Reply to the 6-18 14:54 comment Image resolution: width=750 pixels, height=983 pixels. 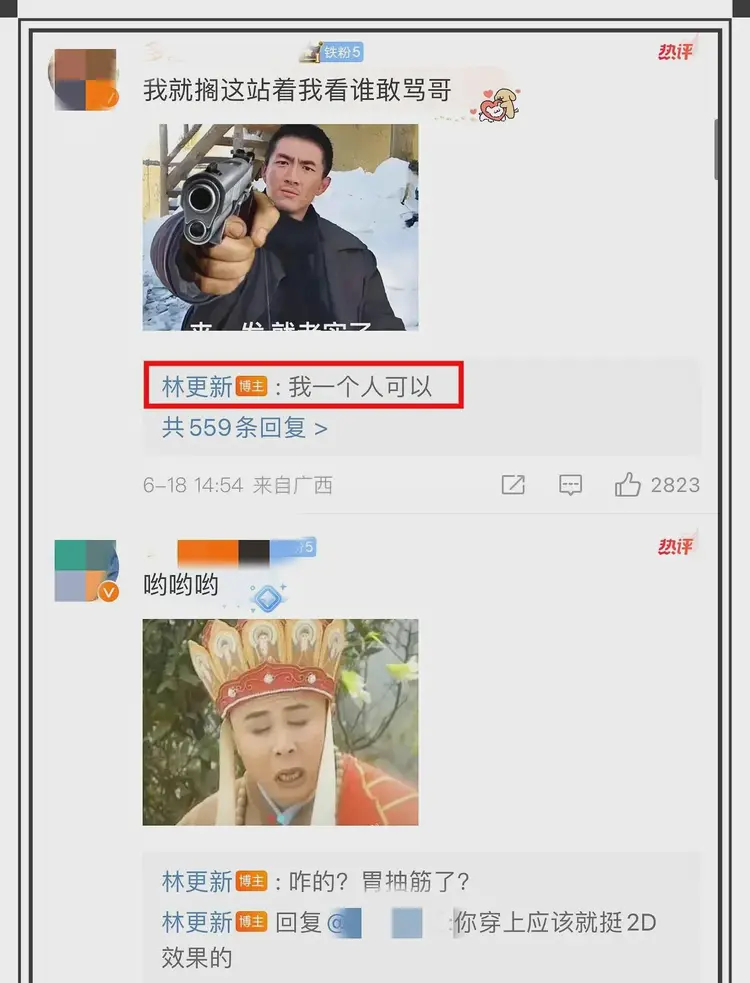(570, 485)
